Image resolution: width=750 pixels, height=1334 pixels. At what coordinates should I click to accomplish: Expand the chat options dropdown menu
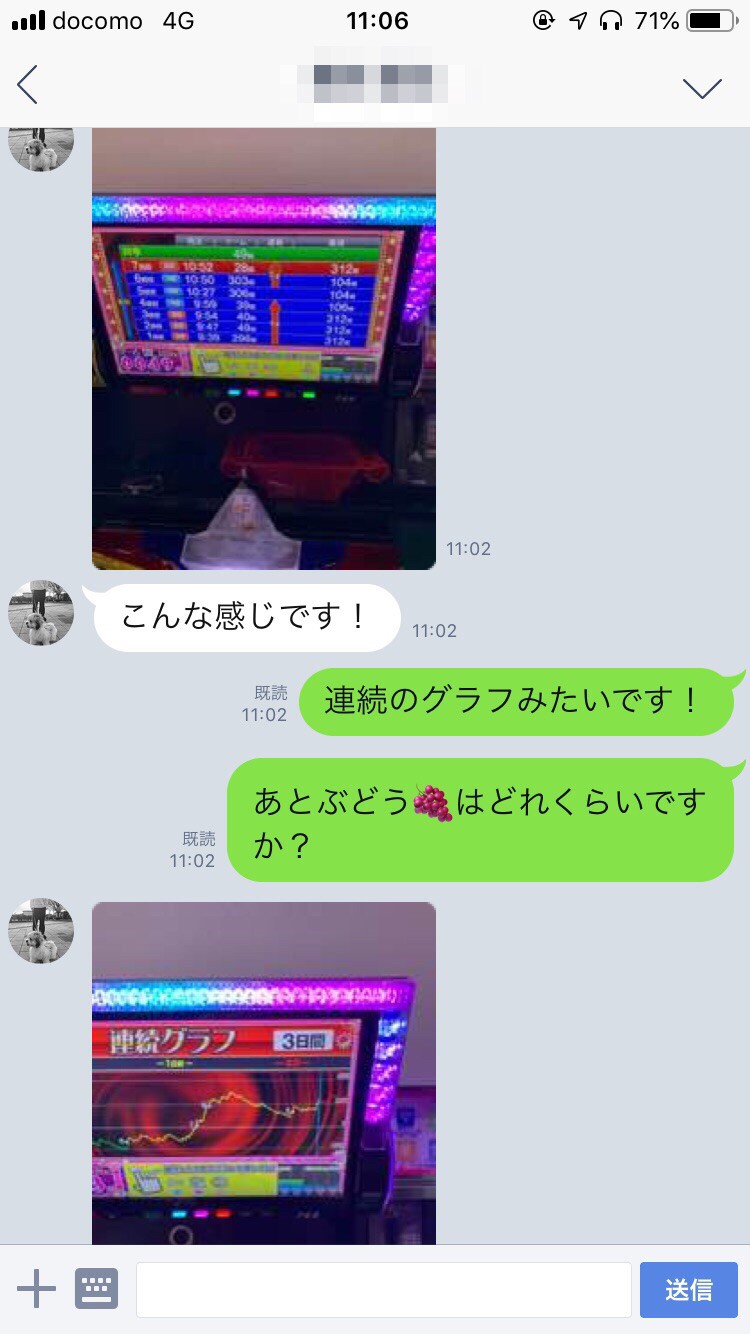[x=702, y=88]
